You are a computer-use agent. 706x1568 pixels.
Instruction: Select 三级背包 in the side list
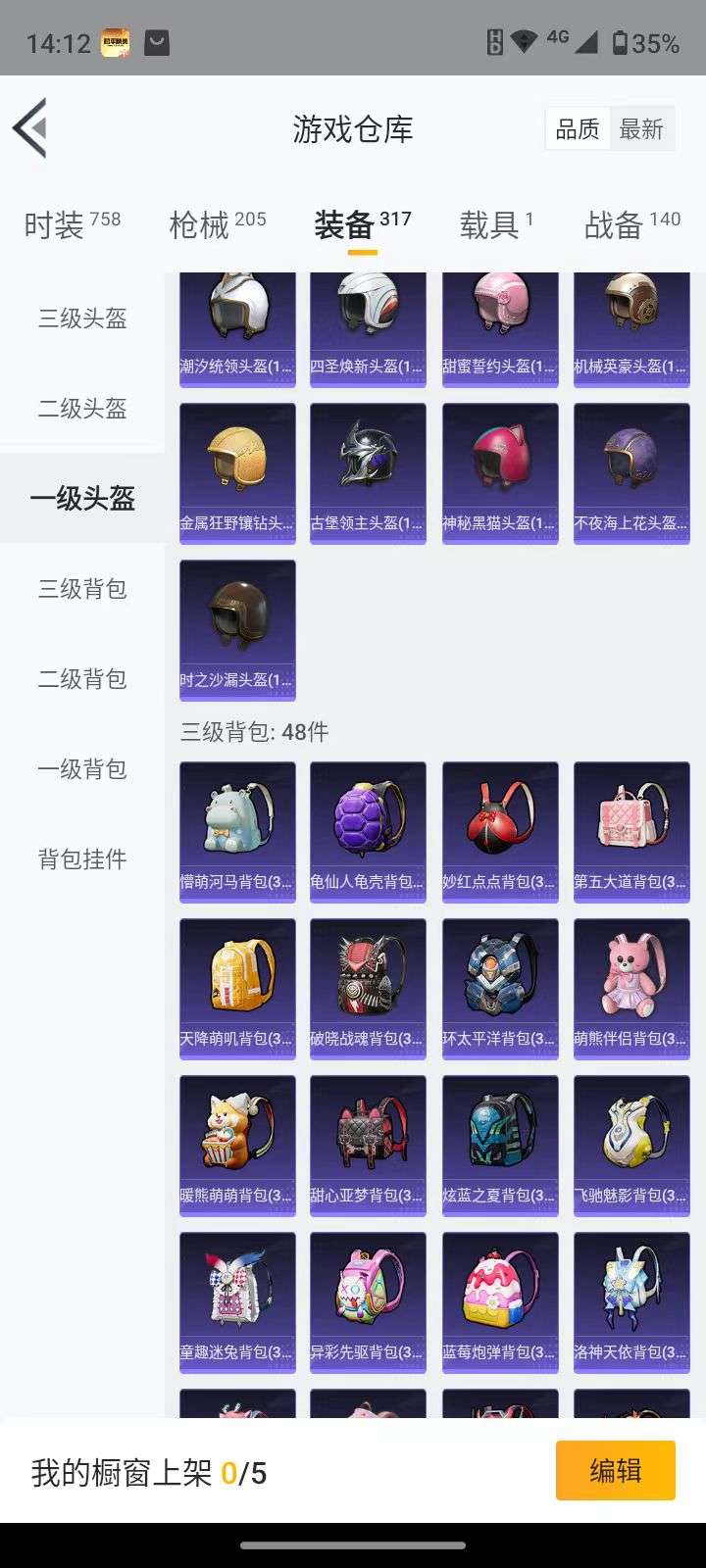coord(82,589)
